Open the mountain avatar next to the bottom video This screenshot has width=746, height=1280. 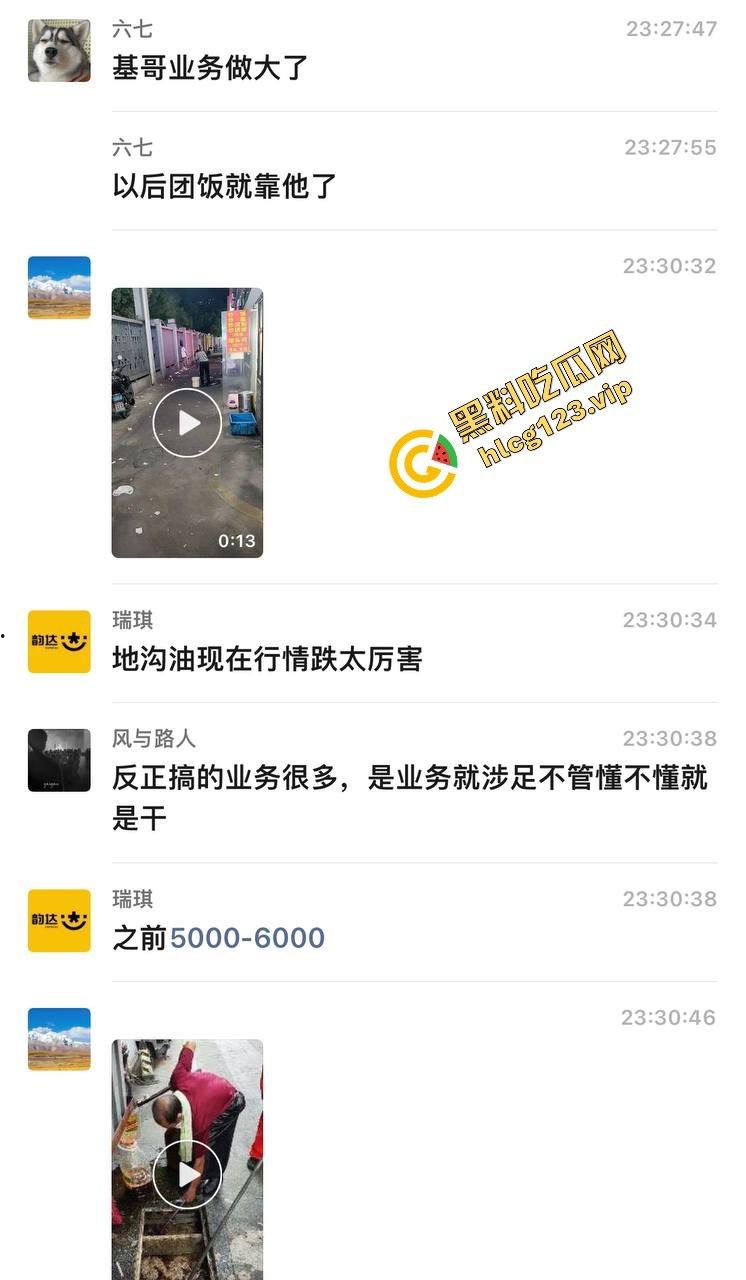point(58,1038)
